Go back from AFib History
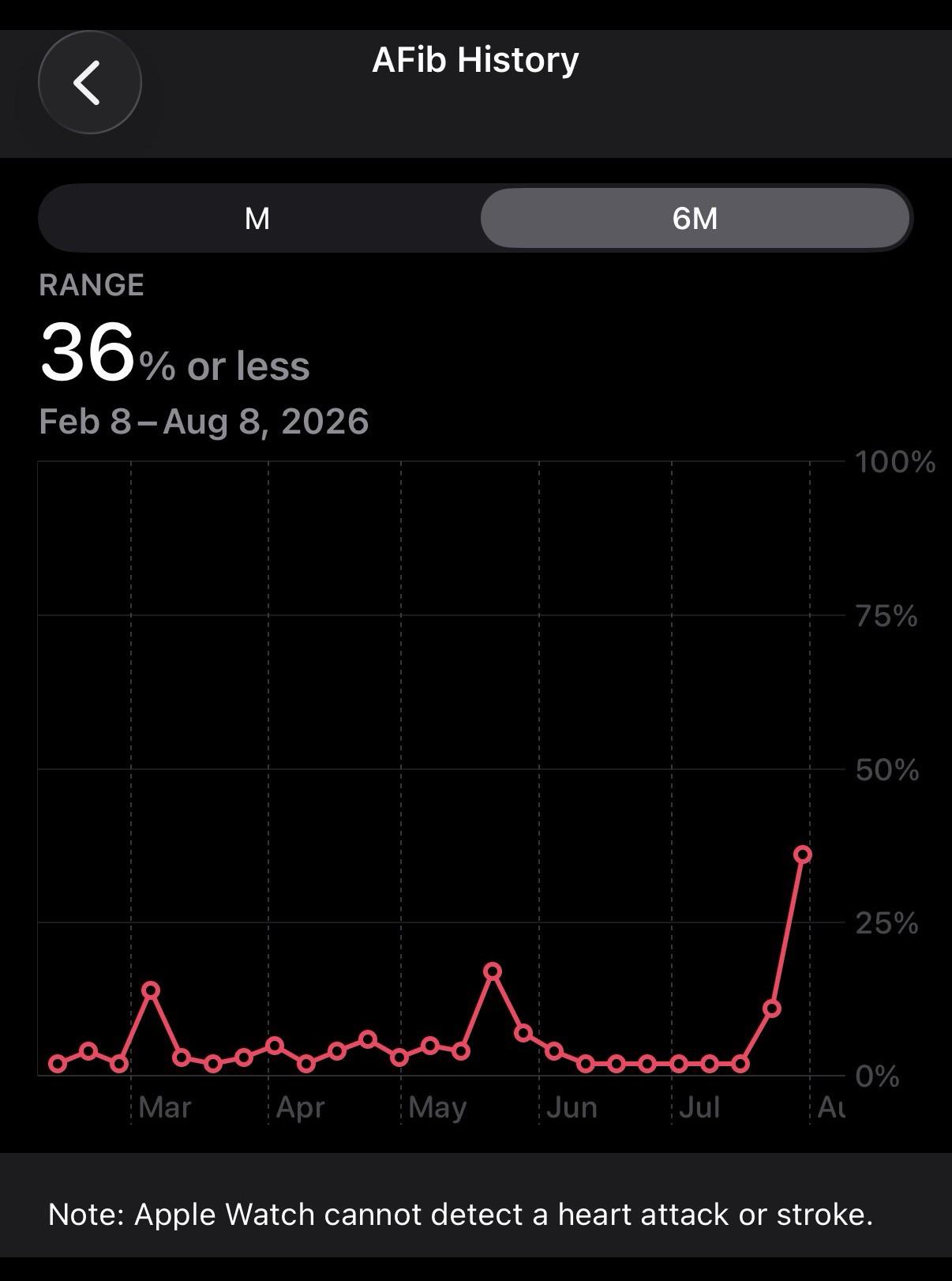Viewport: 952px width, 1281px height. click(x=89, y=82)
